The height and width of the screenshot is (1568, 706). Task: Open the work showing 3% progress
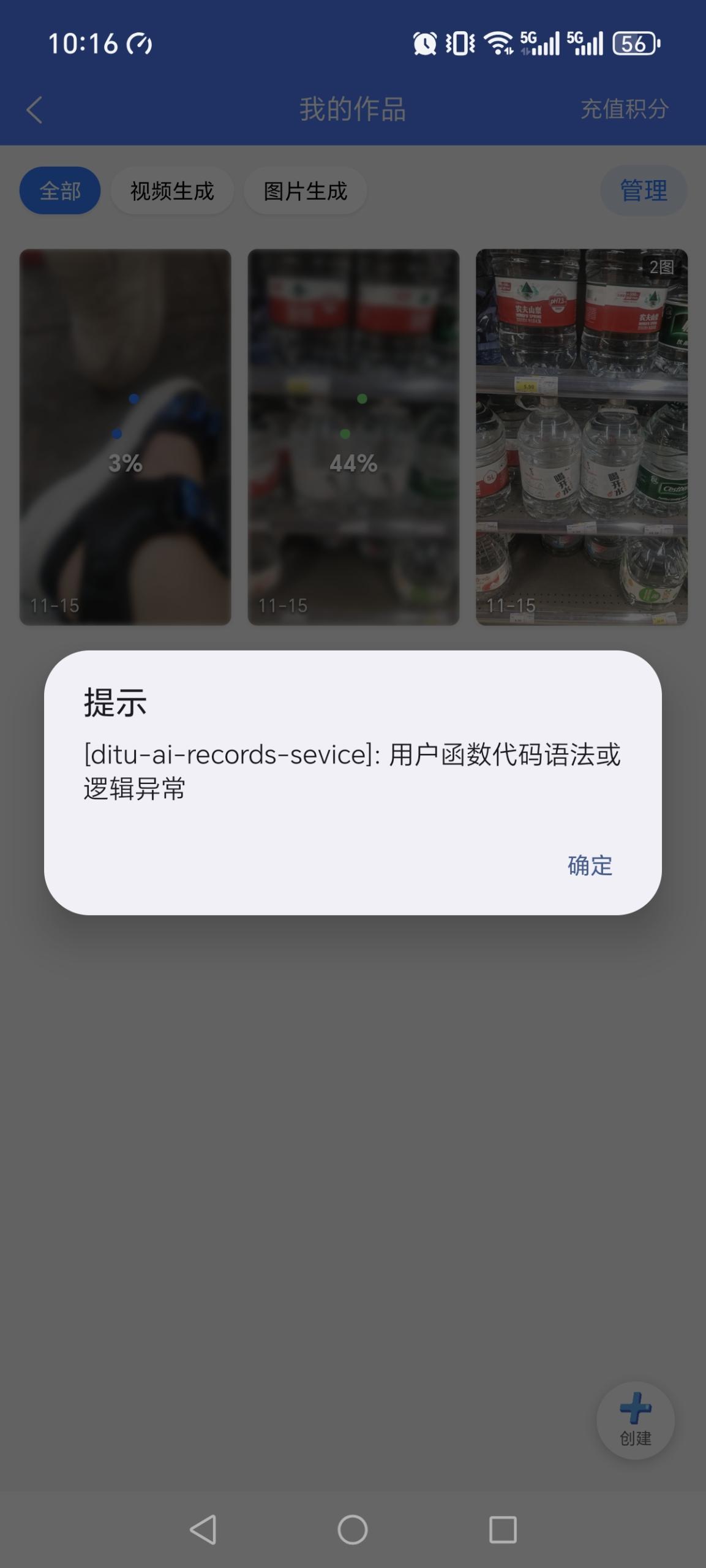[x=126, y=437]
